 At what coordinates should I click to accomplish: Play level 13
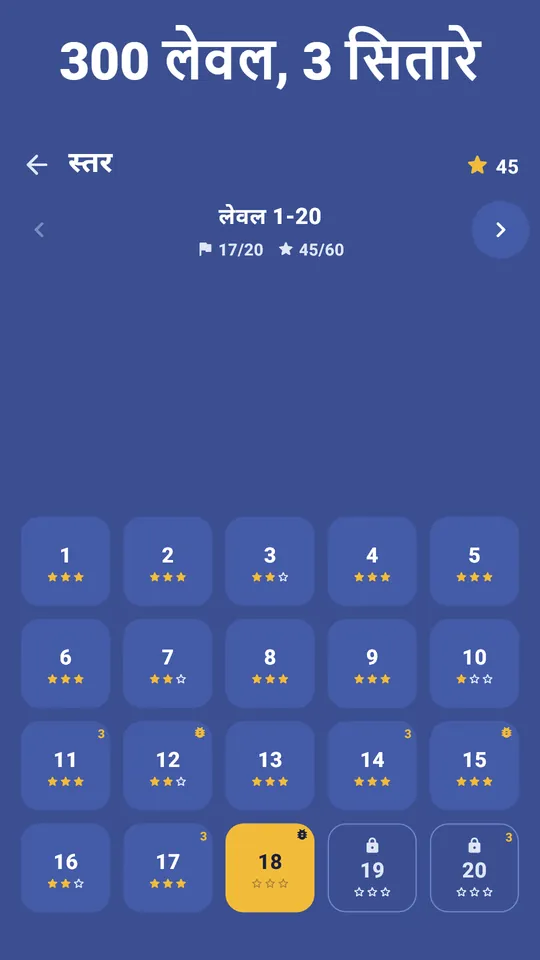pyautogui.click(x=270, y=766)
